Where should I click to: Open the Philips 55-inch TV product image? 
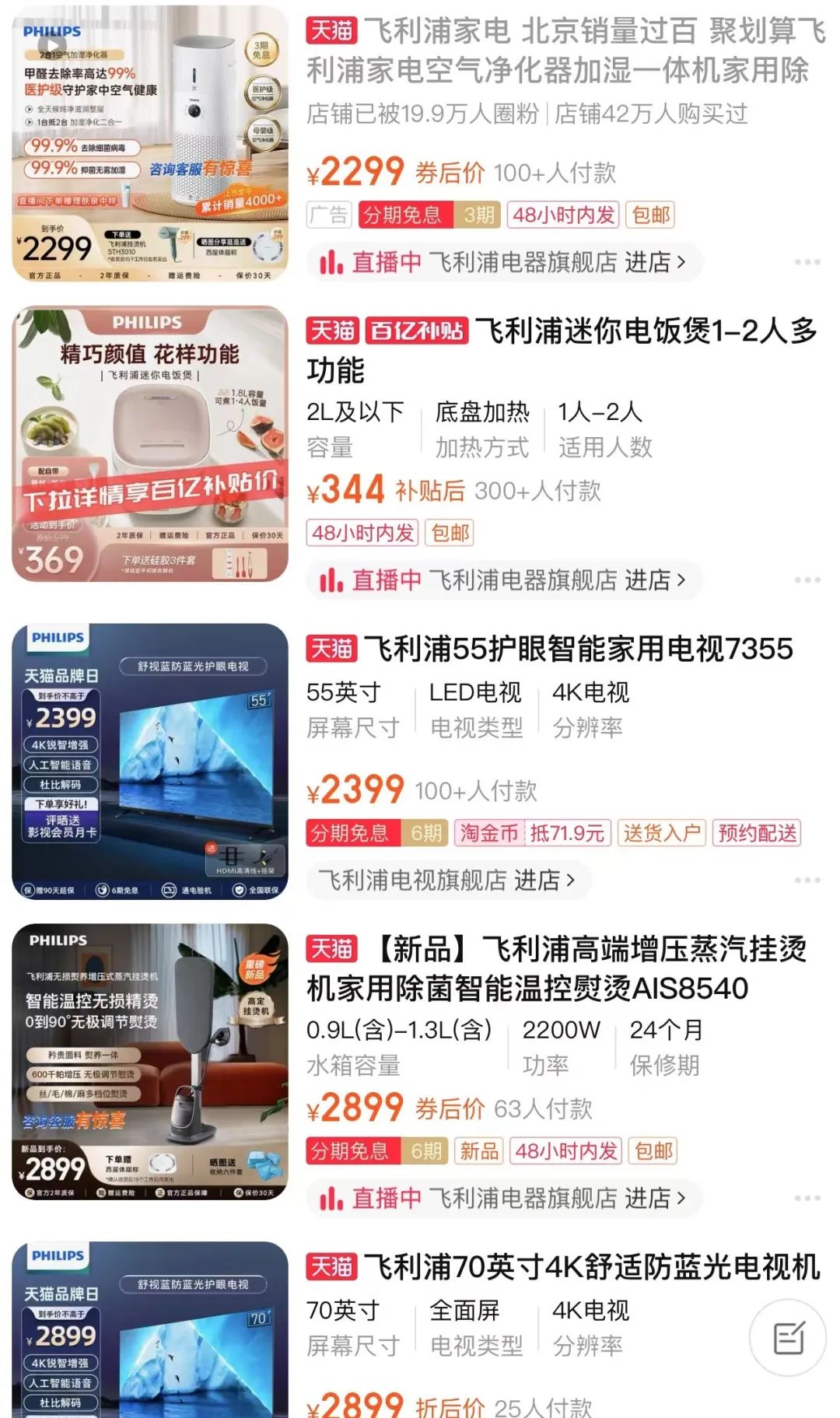pos(150,761)
